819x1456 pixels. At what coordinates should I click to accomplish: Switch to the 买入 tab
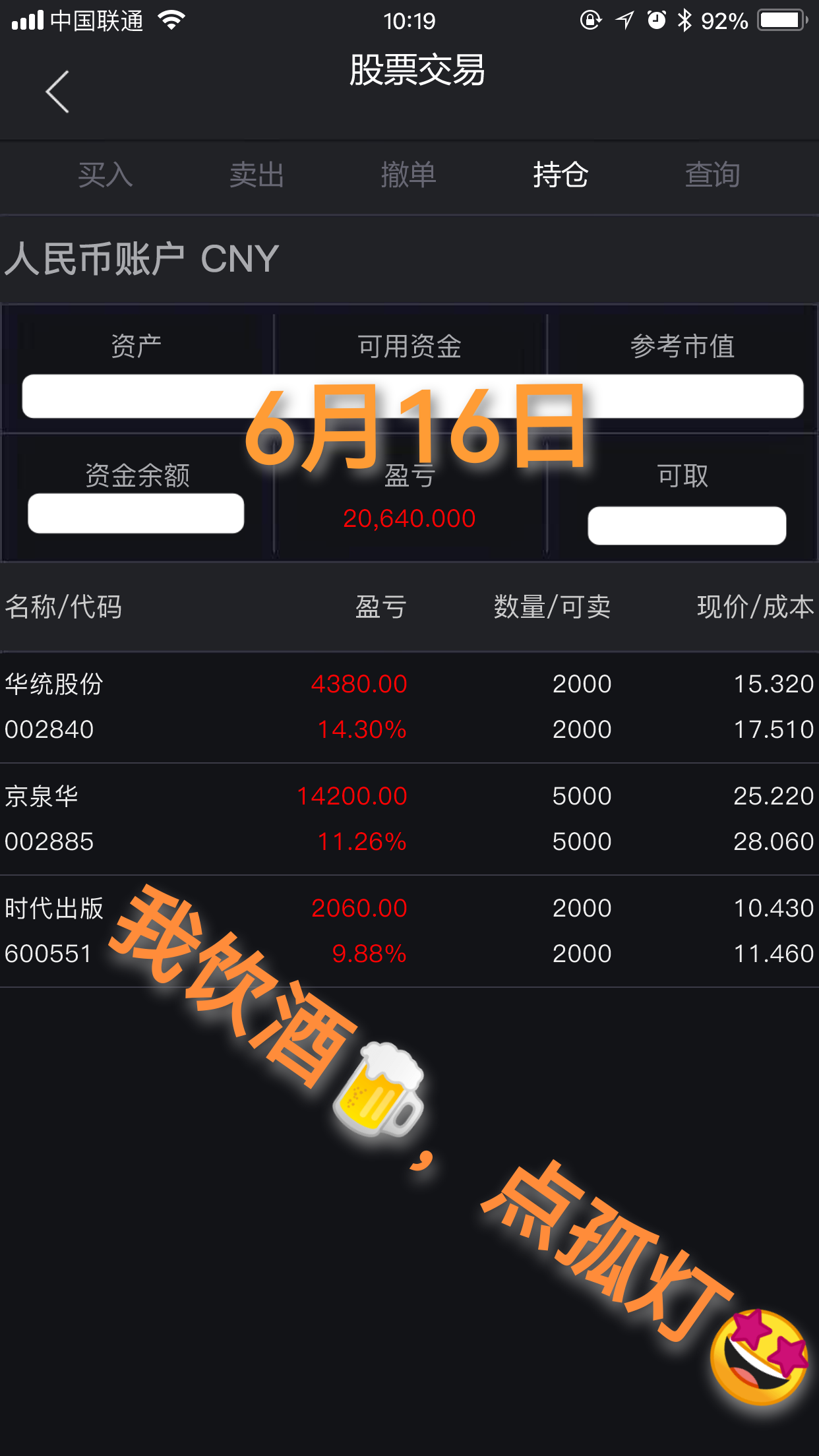pos(106,175)
